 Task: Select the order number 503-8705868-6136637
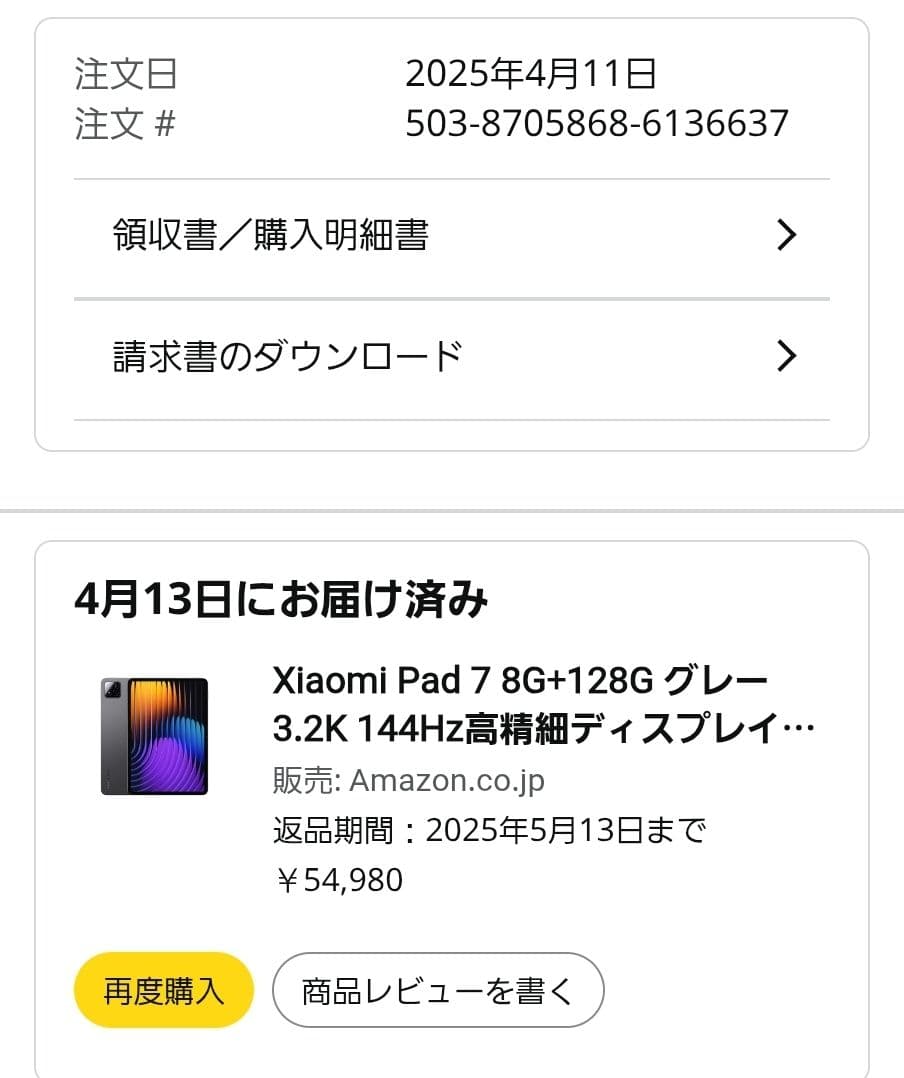pos(597,123)
